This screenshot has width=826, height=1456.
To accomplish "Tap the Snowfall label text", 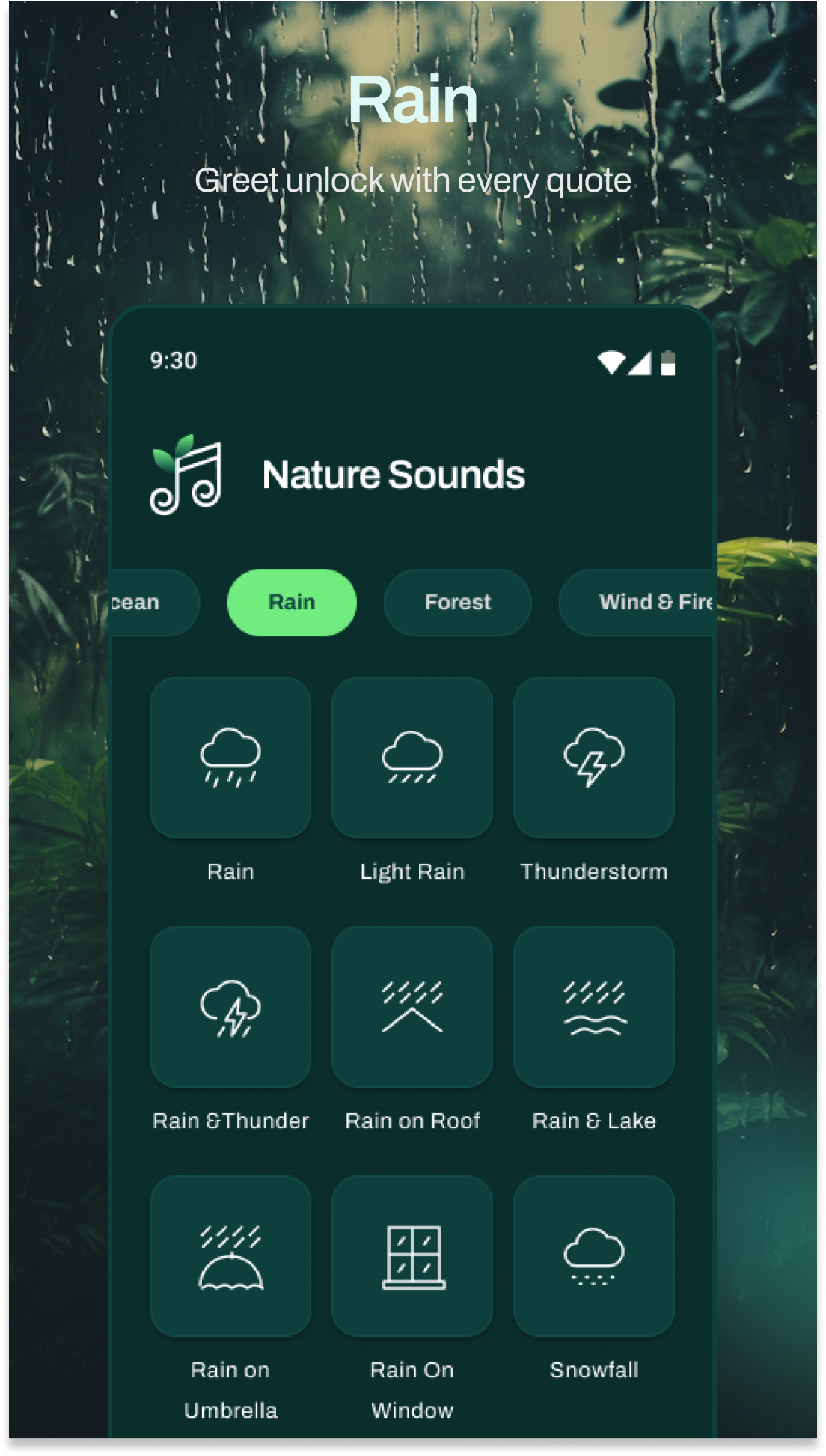I will 594,1370.
